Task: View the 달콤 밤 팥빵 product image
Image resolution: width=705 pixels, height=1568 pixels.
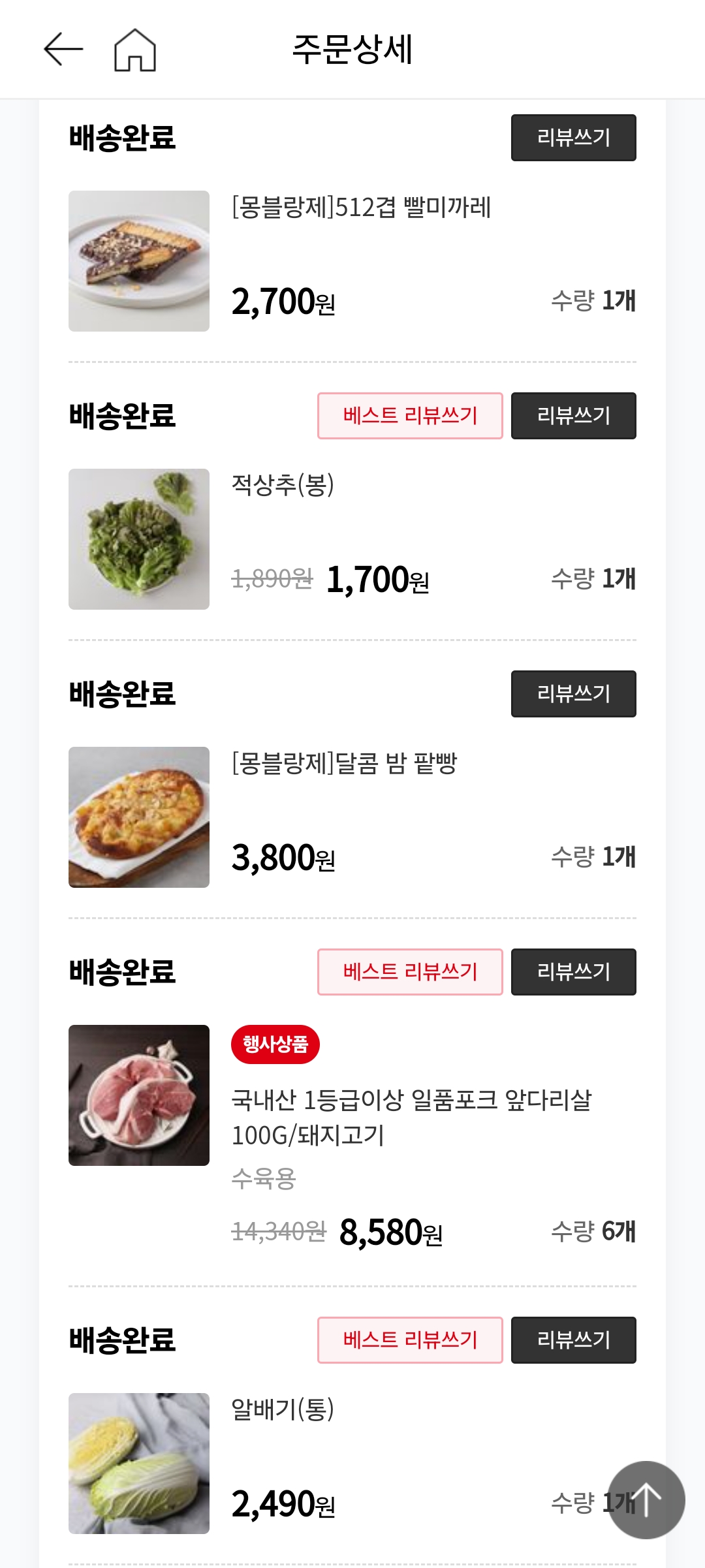Action: tap(139, 817)
